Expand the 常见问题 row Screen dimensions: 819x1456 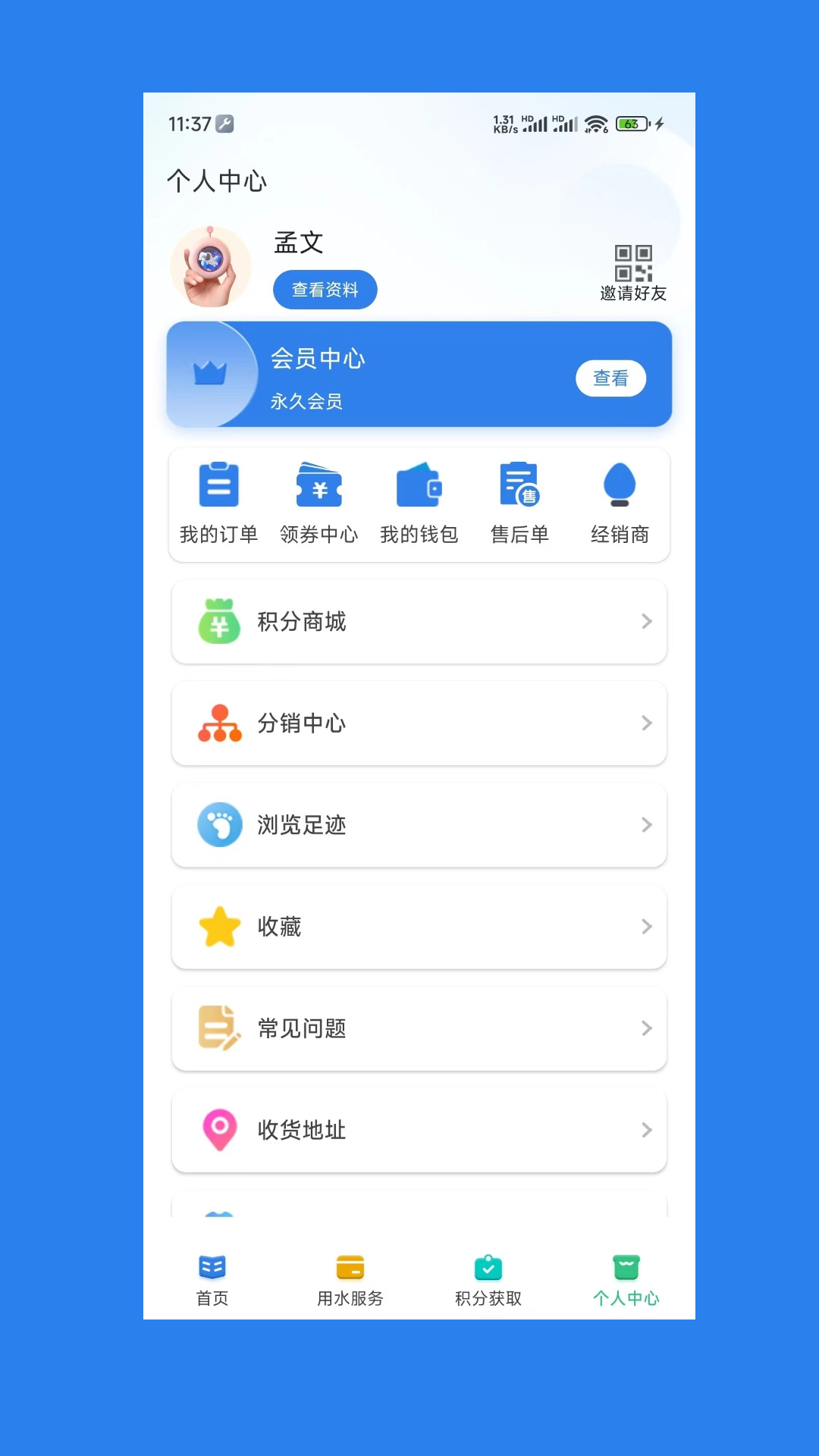point(419,1028)
